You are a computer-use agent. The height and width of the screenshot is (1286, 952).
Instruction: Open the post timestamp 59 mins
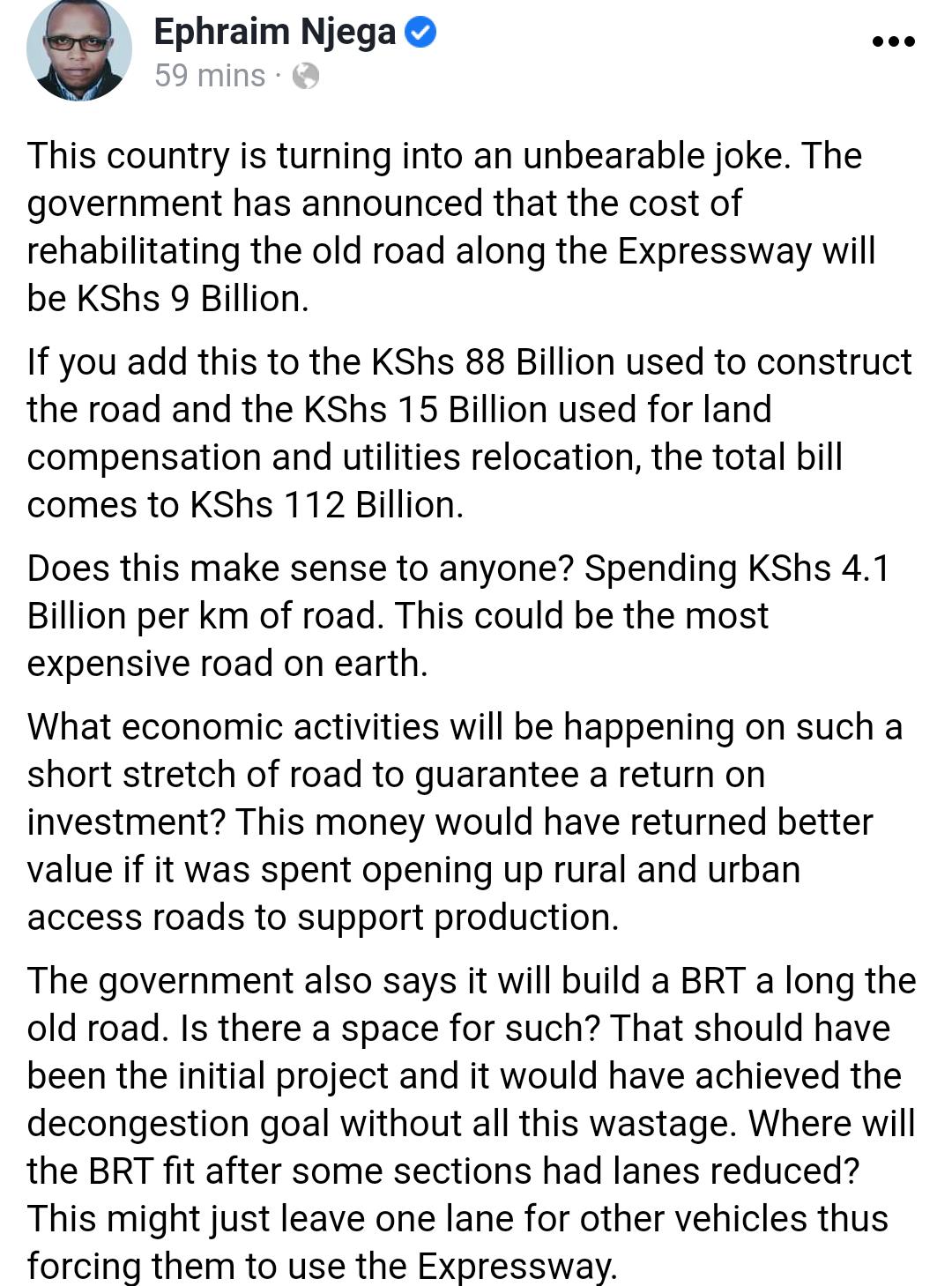(x=210, y=76)
